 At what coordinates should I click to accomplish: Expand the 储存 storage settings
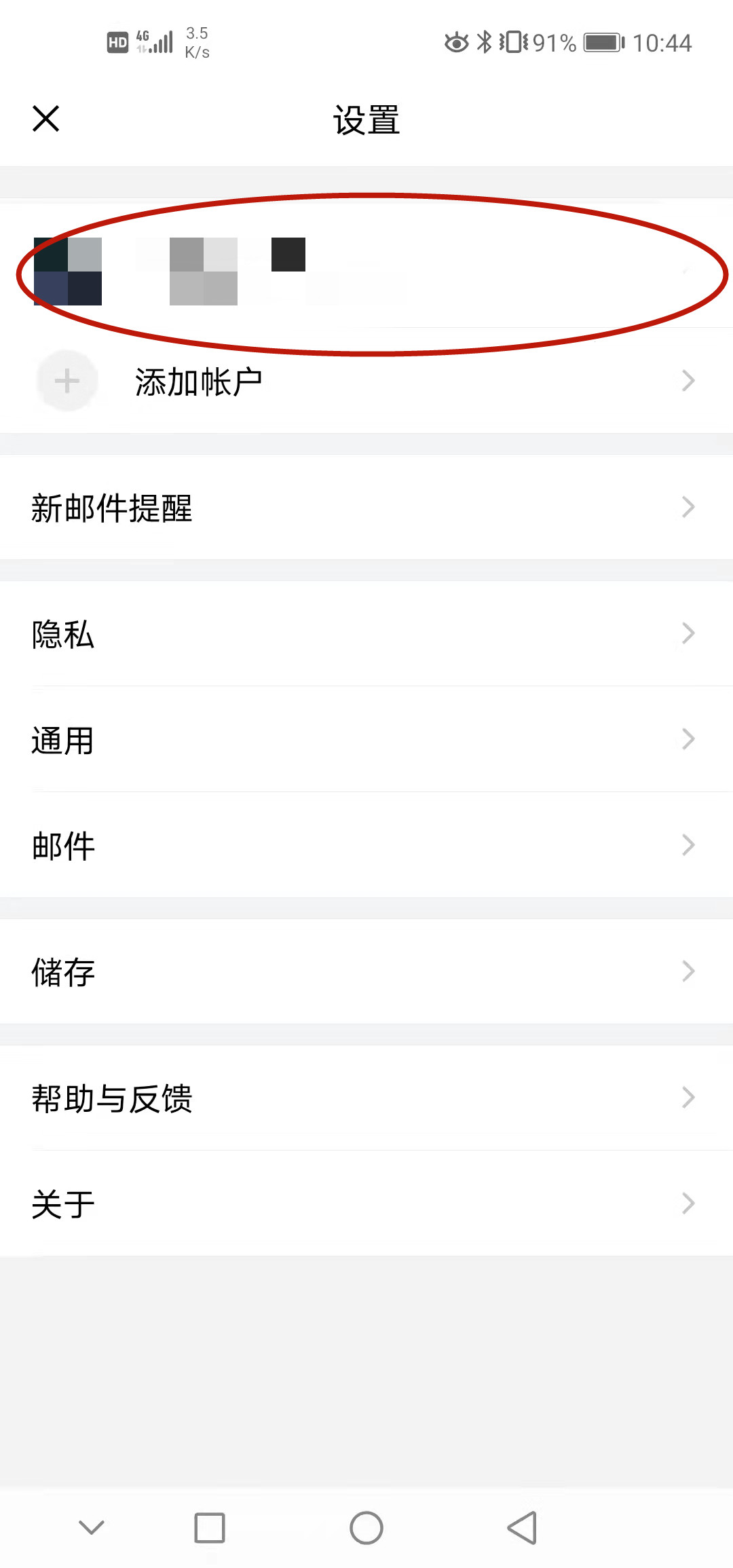pyautogui.click(x=366, y=971)
